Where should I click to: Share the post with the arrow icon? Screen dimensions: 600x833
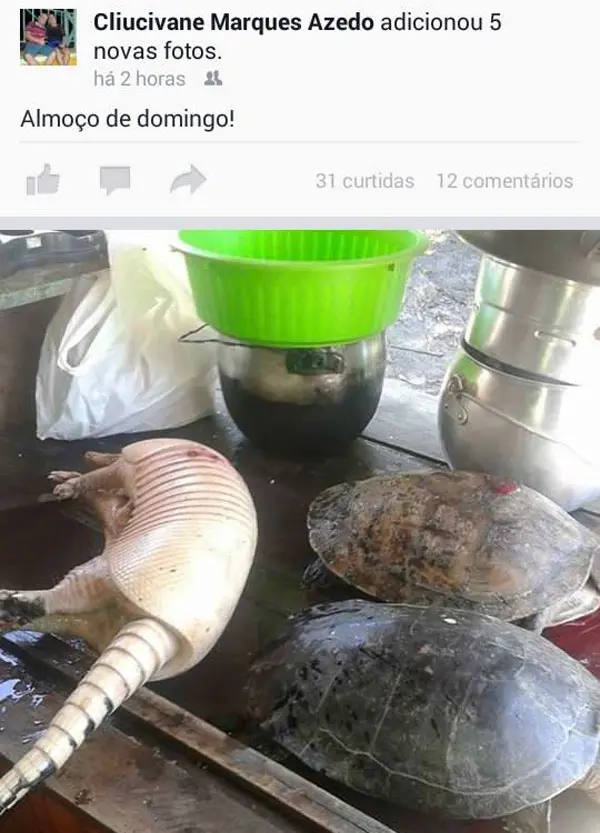coord(188,180)
